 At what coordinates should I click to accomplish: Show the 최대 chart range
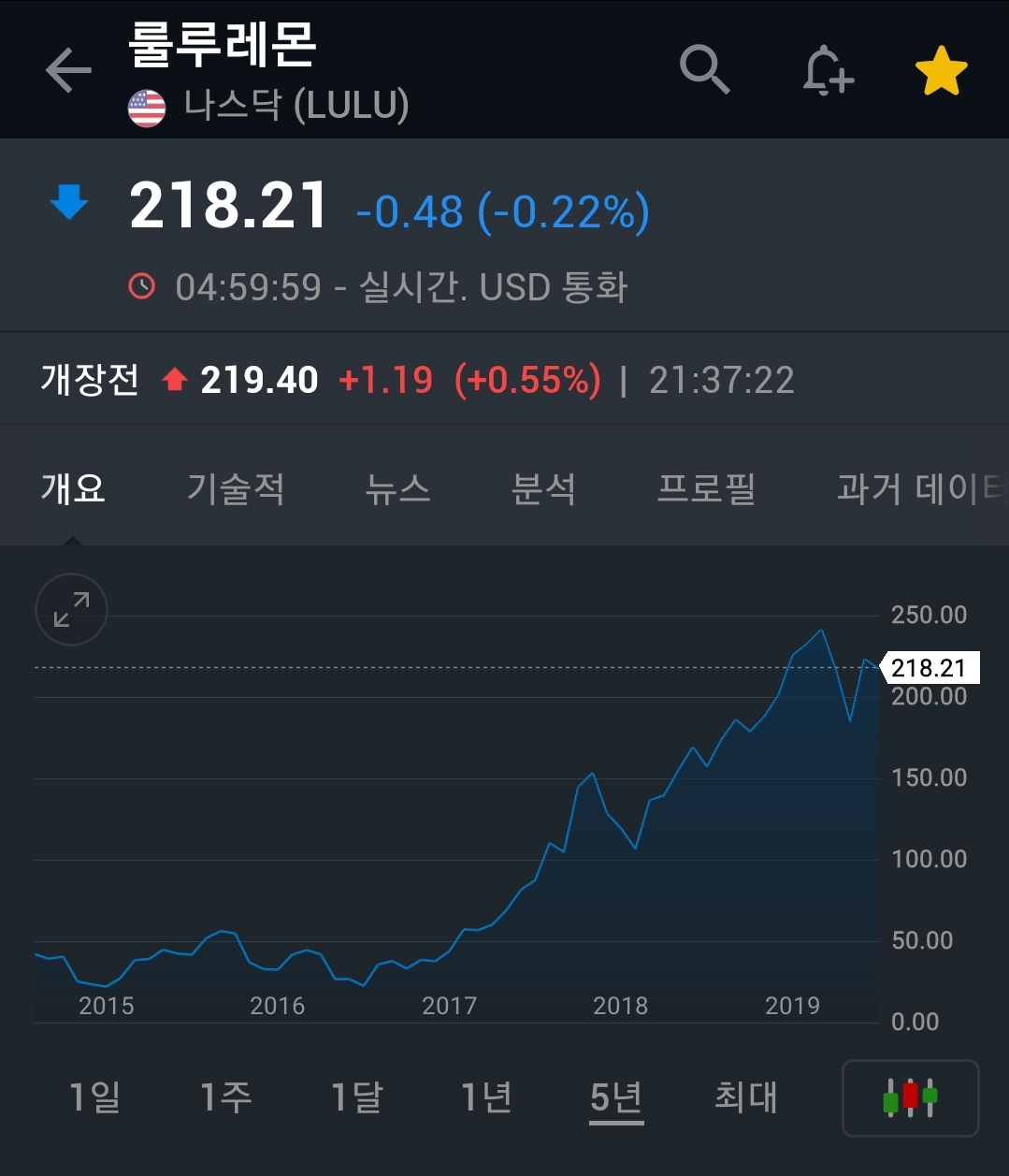745,1096
